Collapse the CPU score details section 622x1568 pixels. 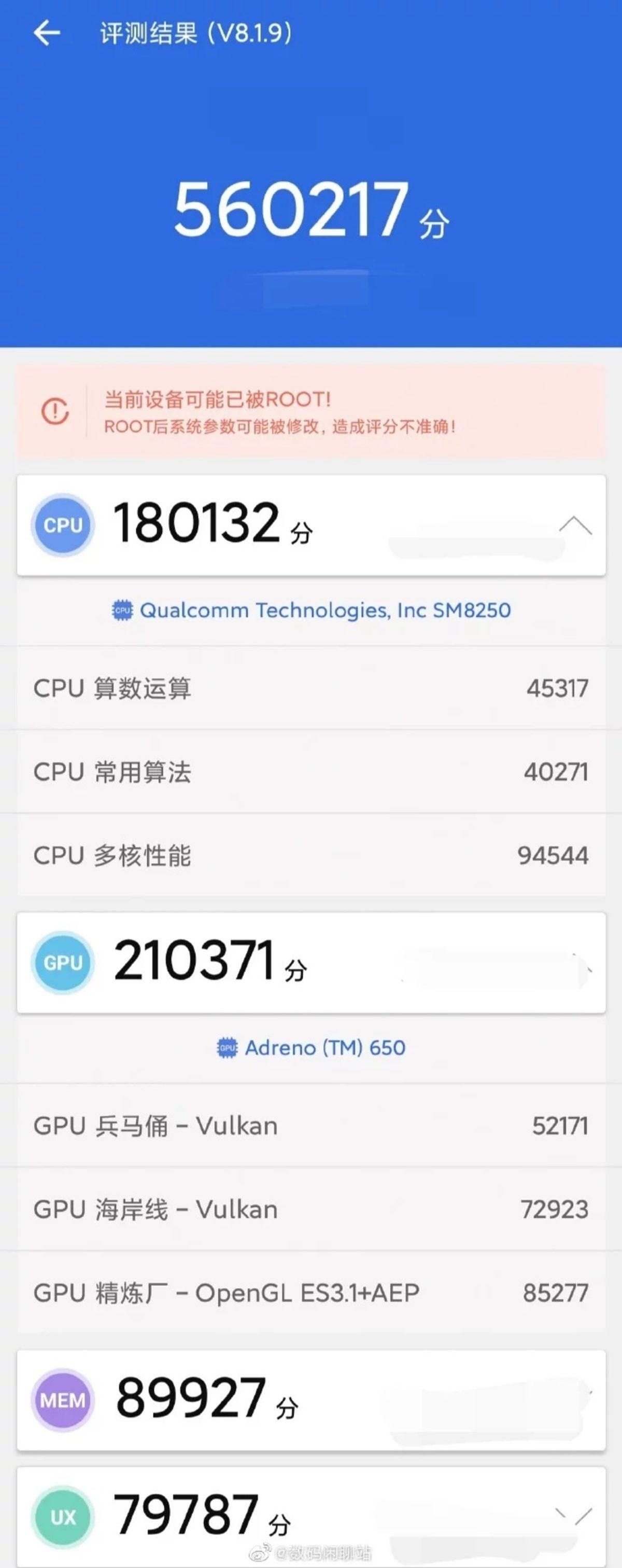coord(574,525)
